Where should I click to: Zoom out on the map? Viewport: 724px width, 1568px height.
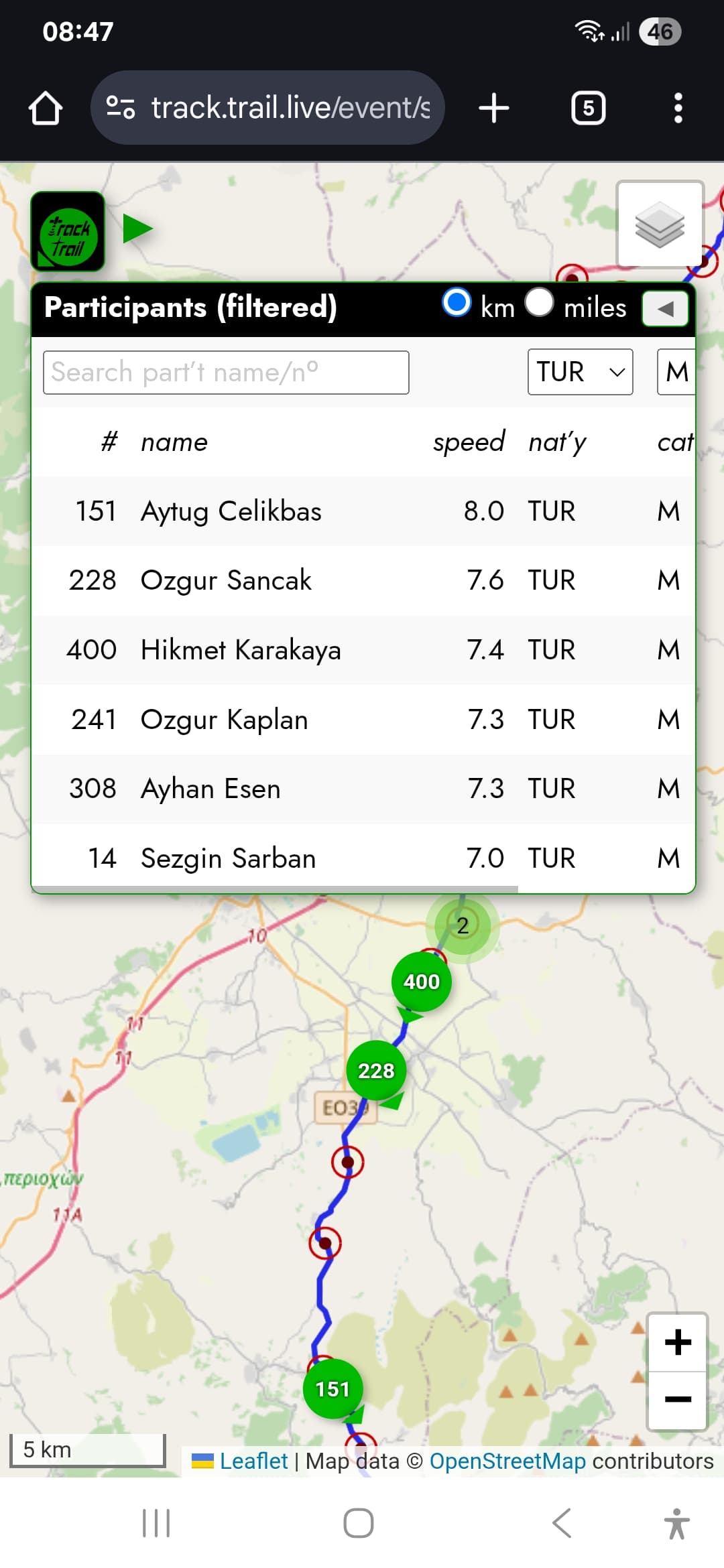coord(677,1399)
